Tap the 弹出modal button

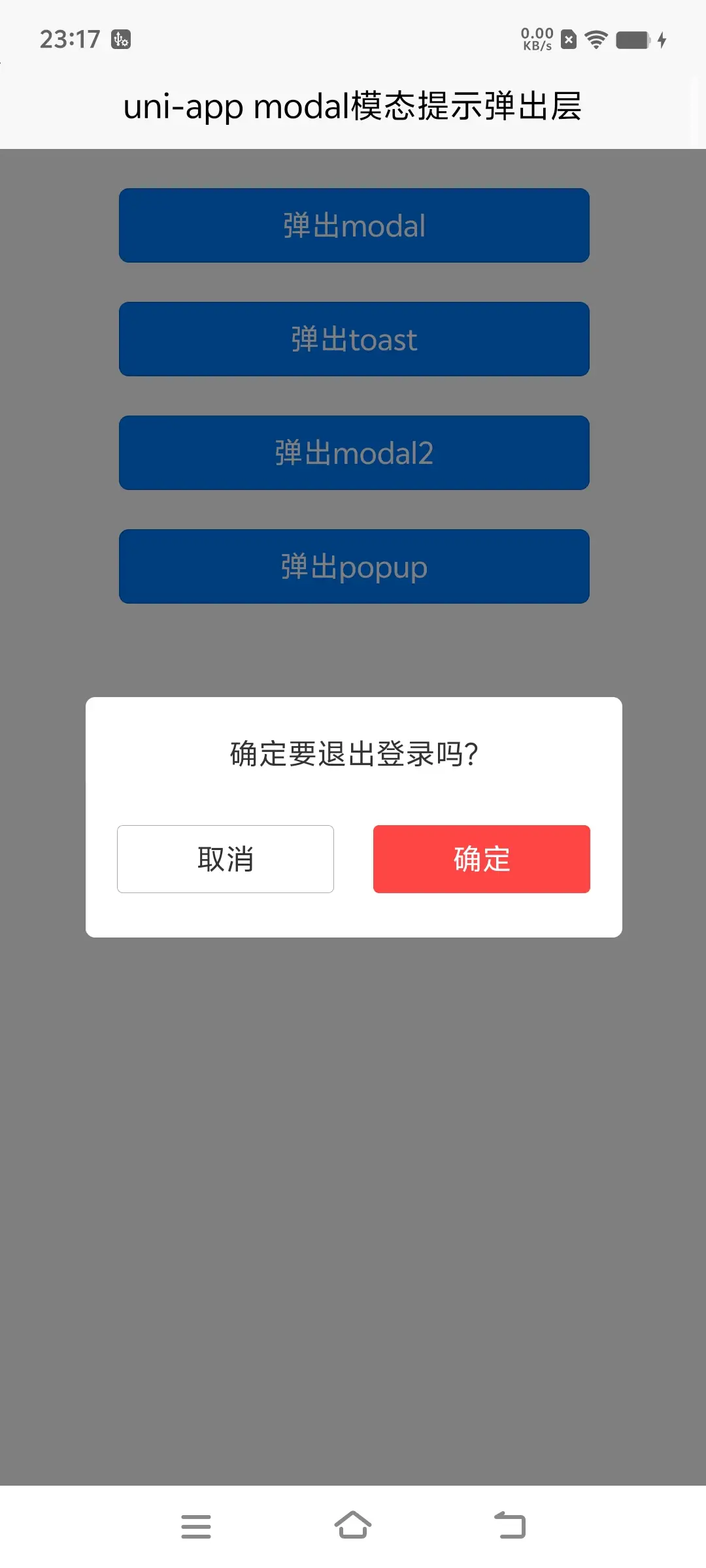[354, 225]
